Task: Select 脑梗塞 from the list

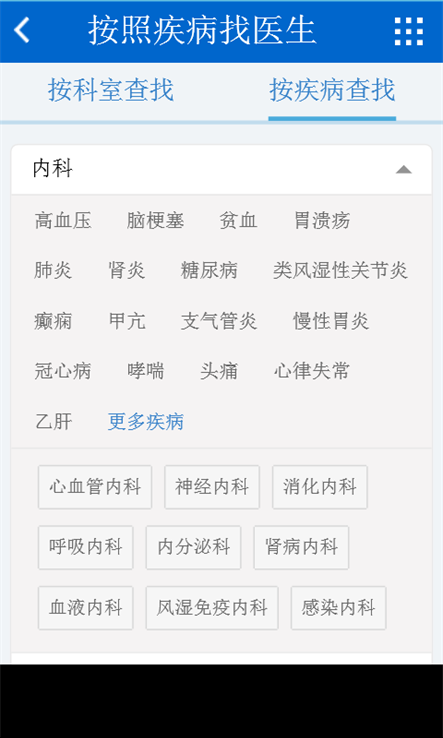Action: pos(155,221)
